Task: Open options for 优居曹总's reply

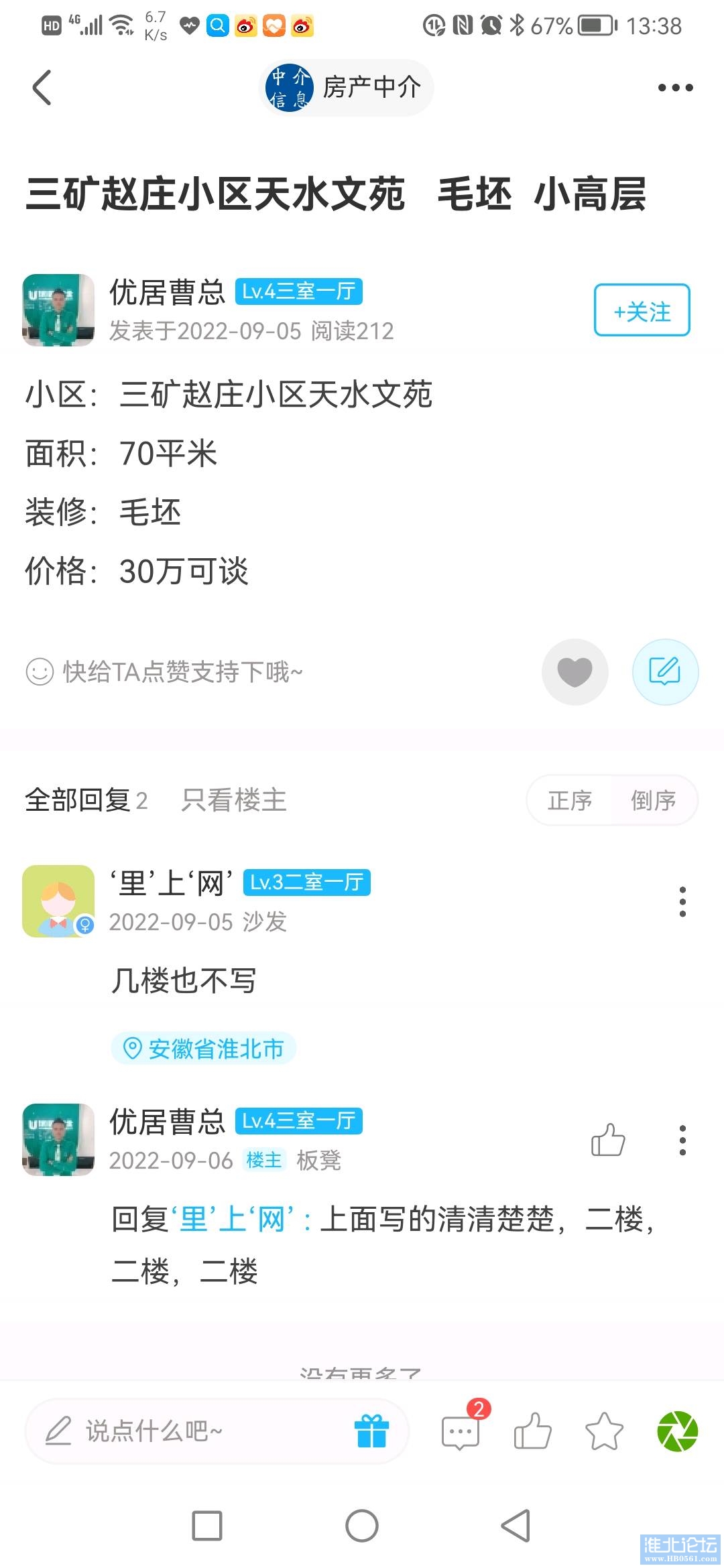Action: pos(682,1140)
